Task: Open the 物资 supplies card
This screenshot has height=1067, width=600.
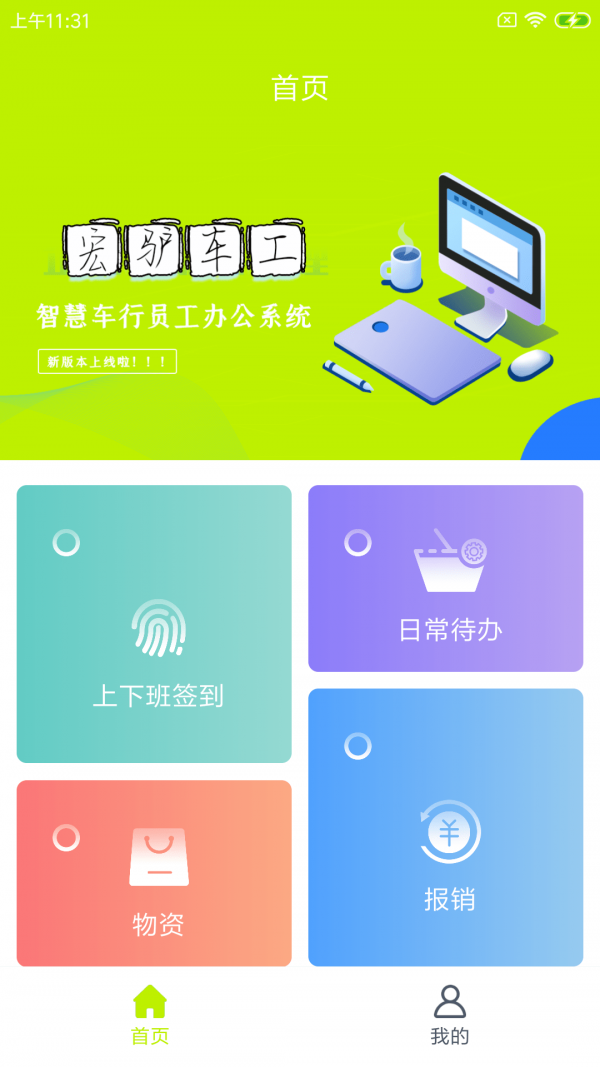Action: point(154,873)
